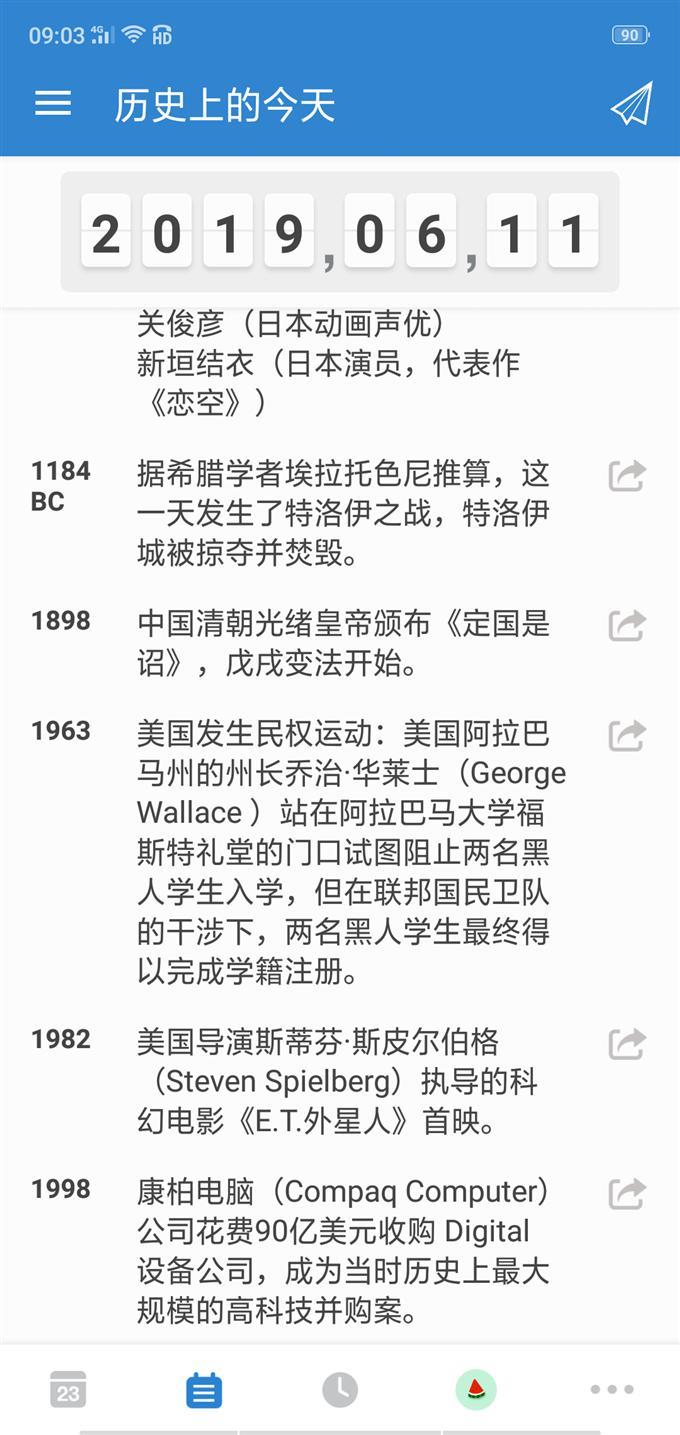Select the blue events list tab
The image size is (680, 1435).
pos(204,1390)
